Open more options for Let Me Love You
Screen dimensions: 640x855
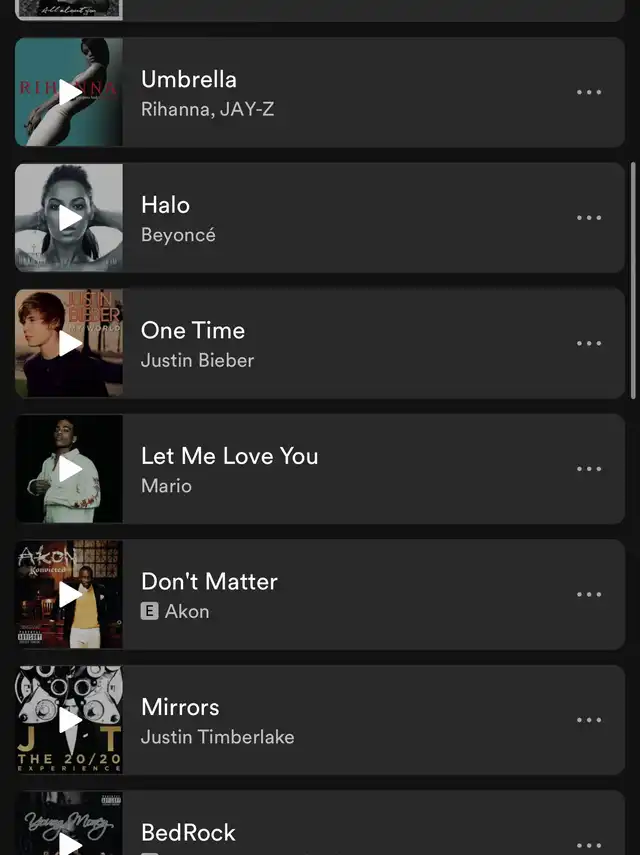(x=589, y=469)
